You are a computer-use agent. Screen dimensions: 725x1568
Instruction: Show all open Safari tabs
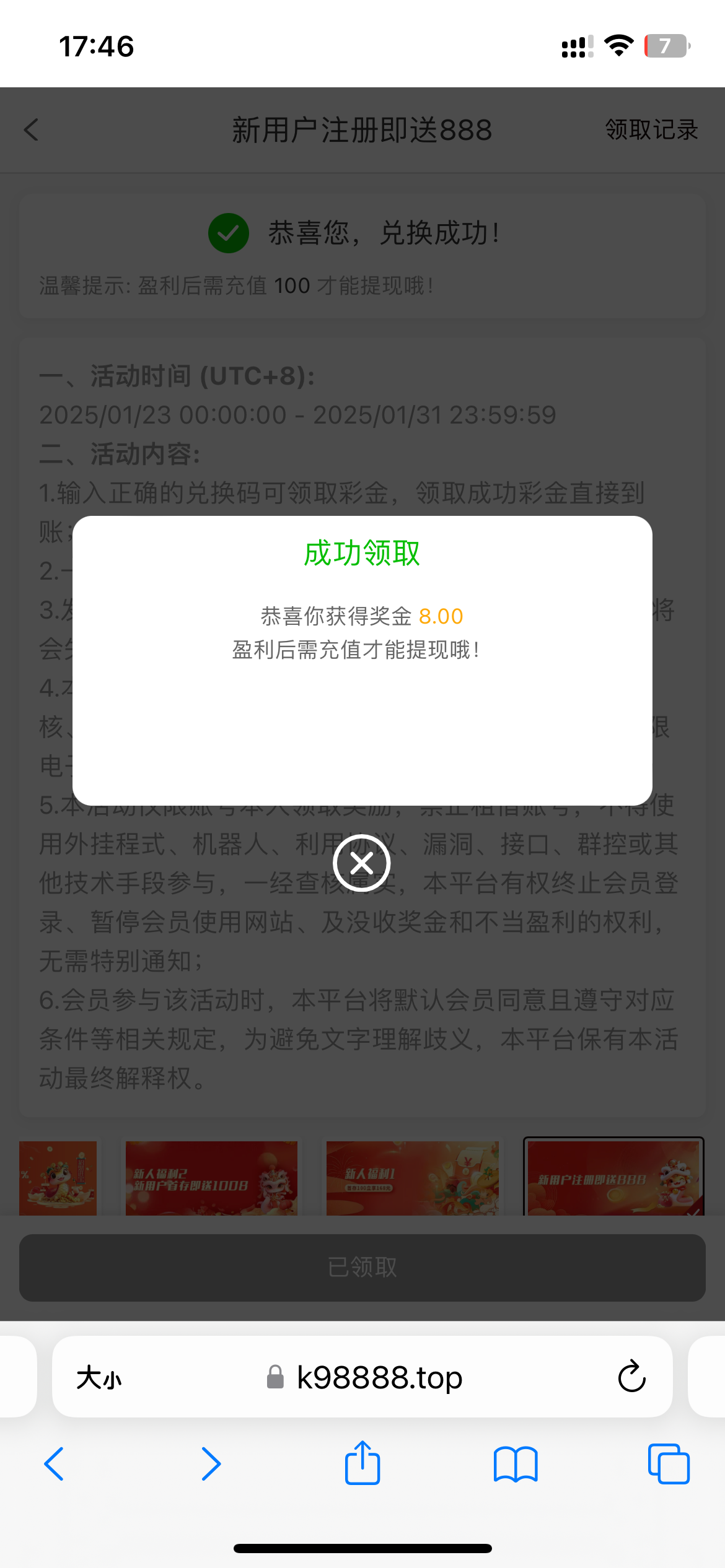point(668,1464)
